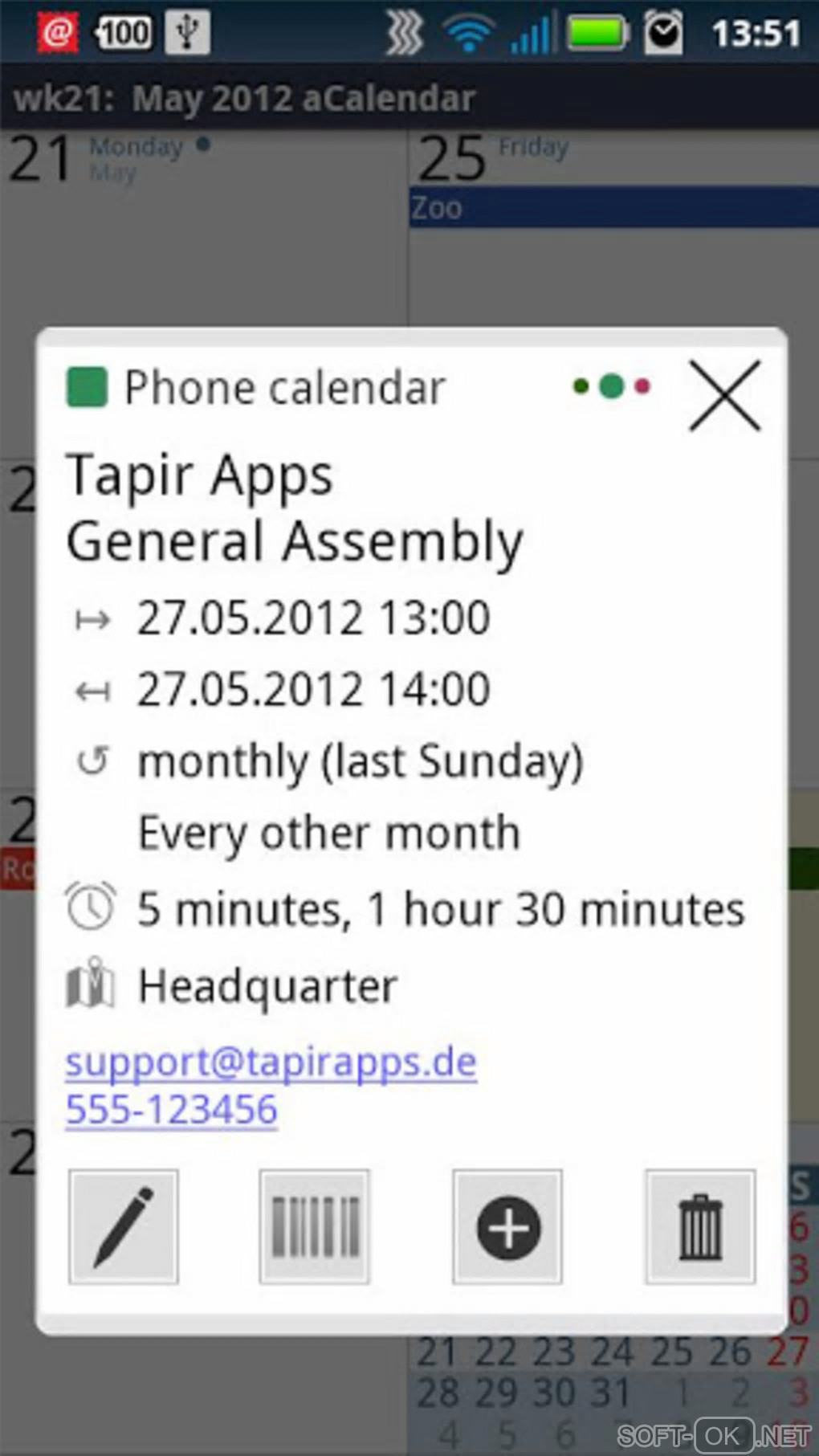Call the 555-123456 phone link
The image size is (819, 1456).
click(x=171, y=1110)
